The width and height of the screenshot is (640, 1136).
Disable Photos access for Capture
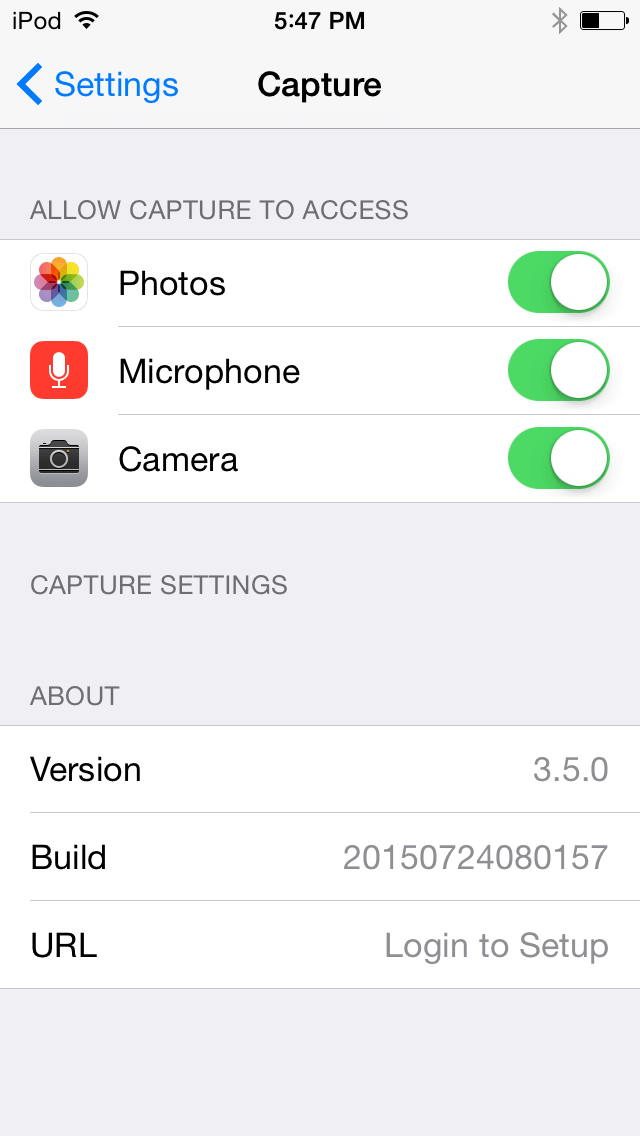(558, 283)
